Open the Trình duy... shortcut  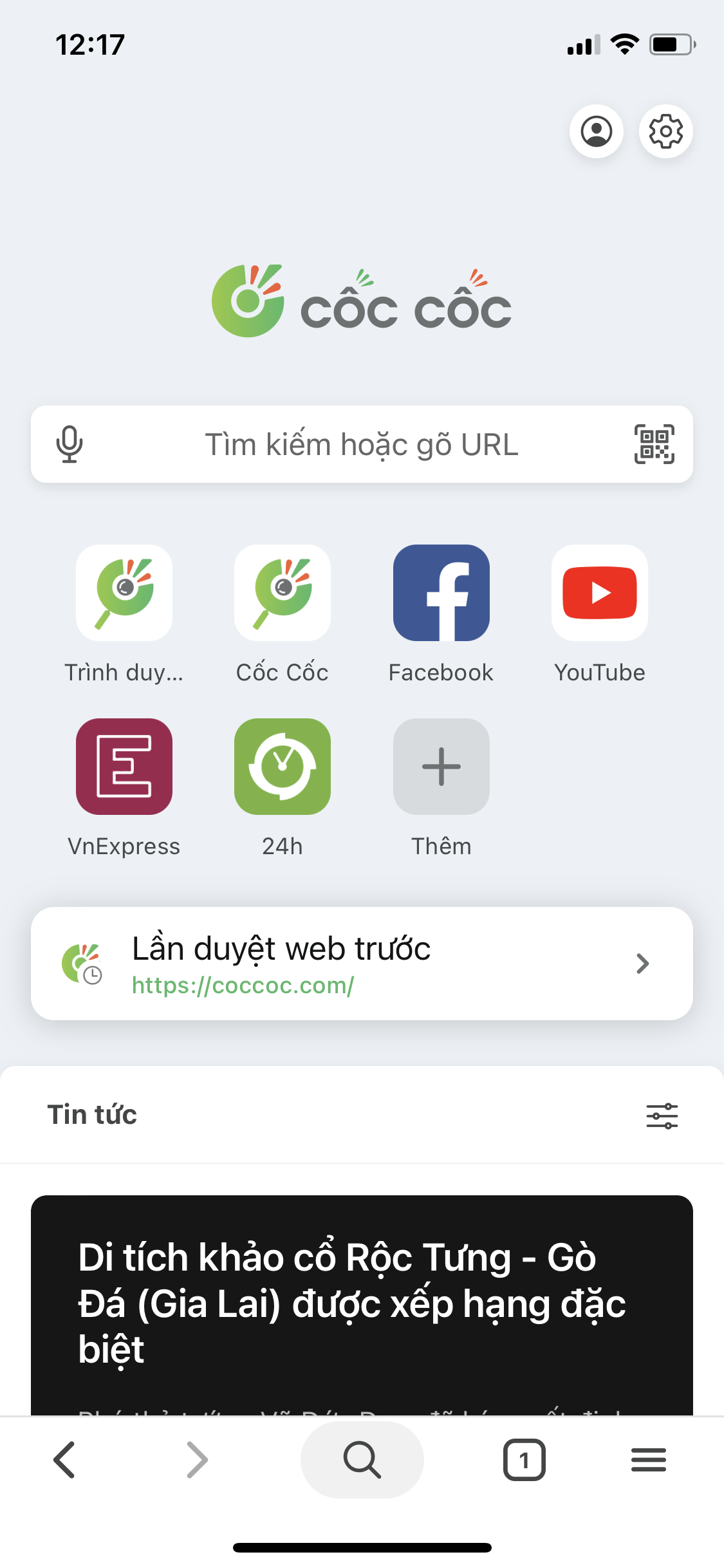pyautogui.click(x=124, y=593)
